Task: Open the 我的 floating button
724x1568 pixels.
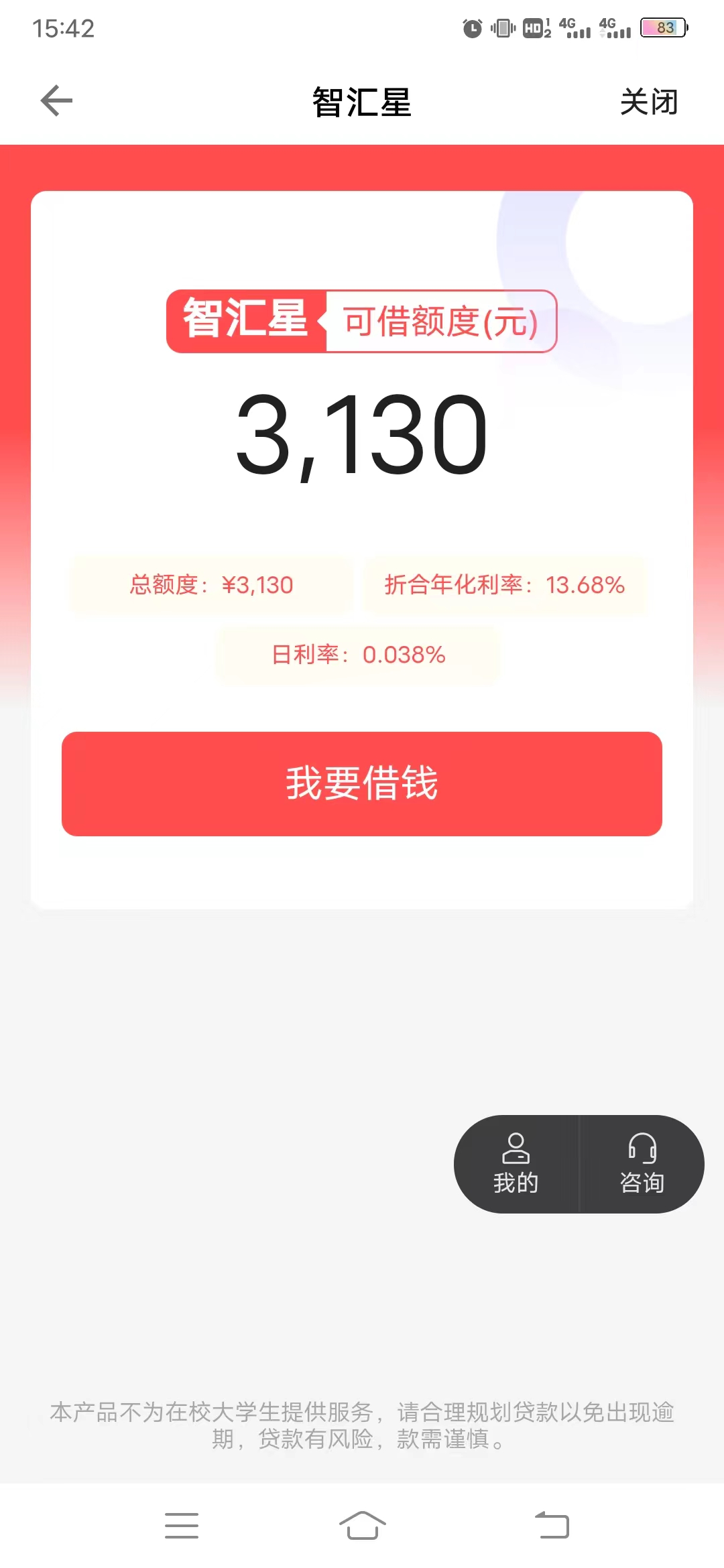Action: (x=516, y=1164)
